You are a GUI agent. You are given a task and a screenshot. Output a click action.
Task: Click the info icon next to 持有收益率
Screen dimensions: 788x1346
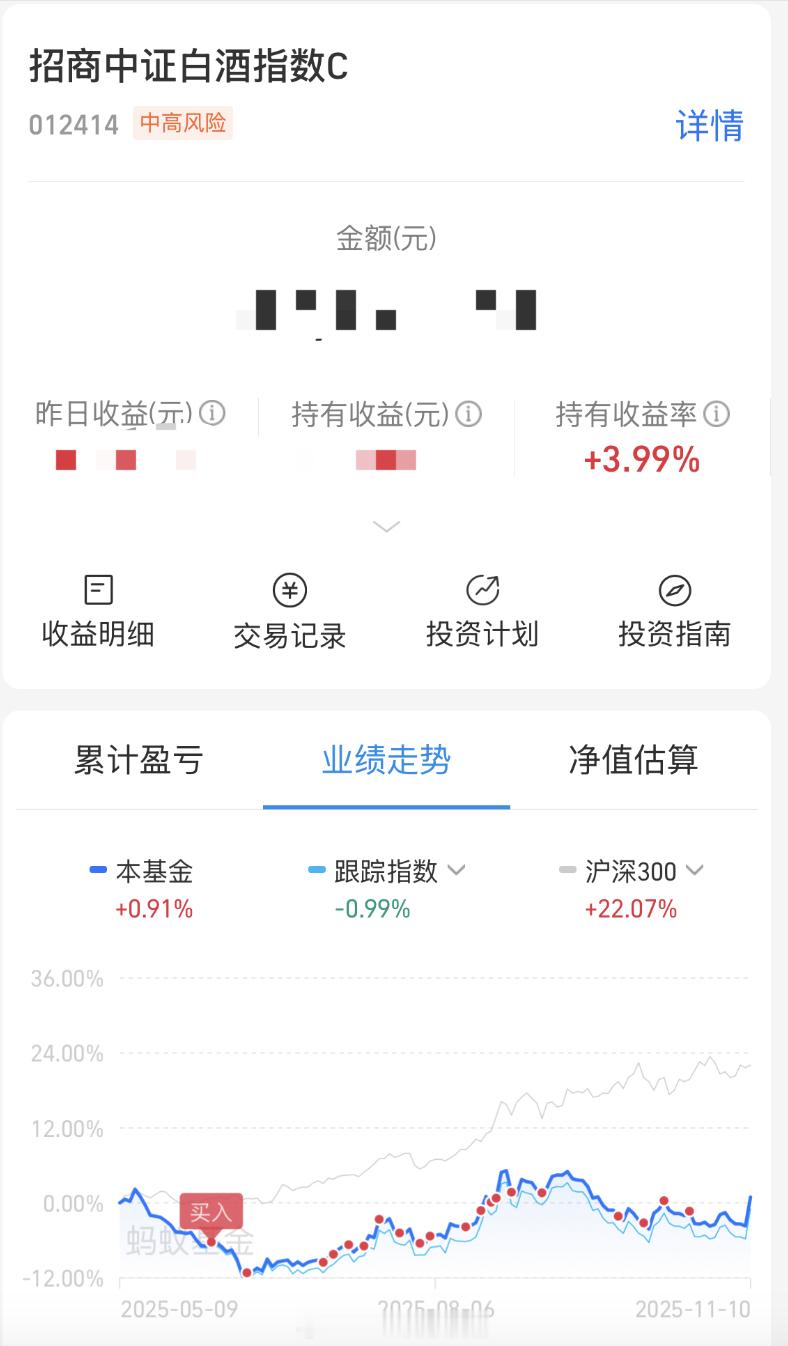pos(717,414)
